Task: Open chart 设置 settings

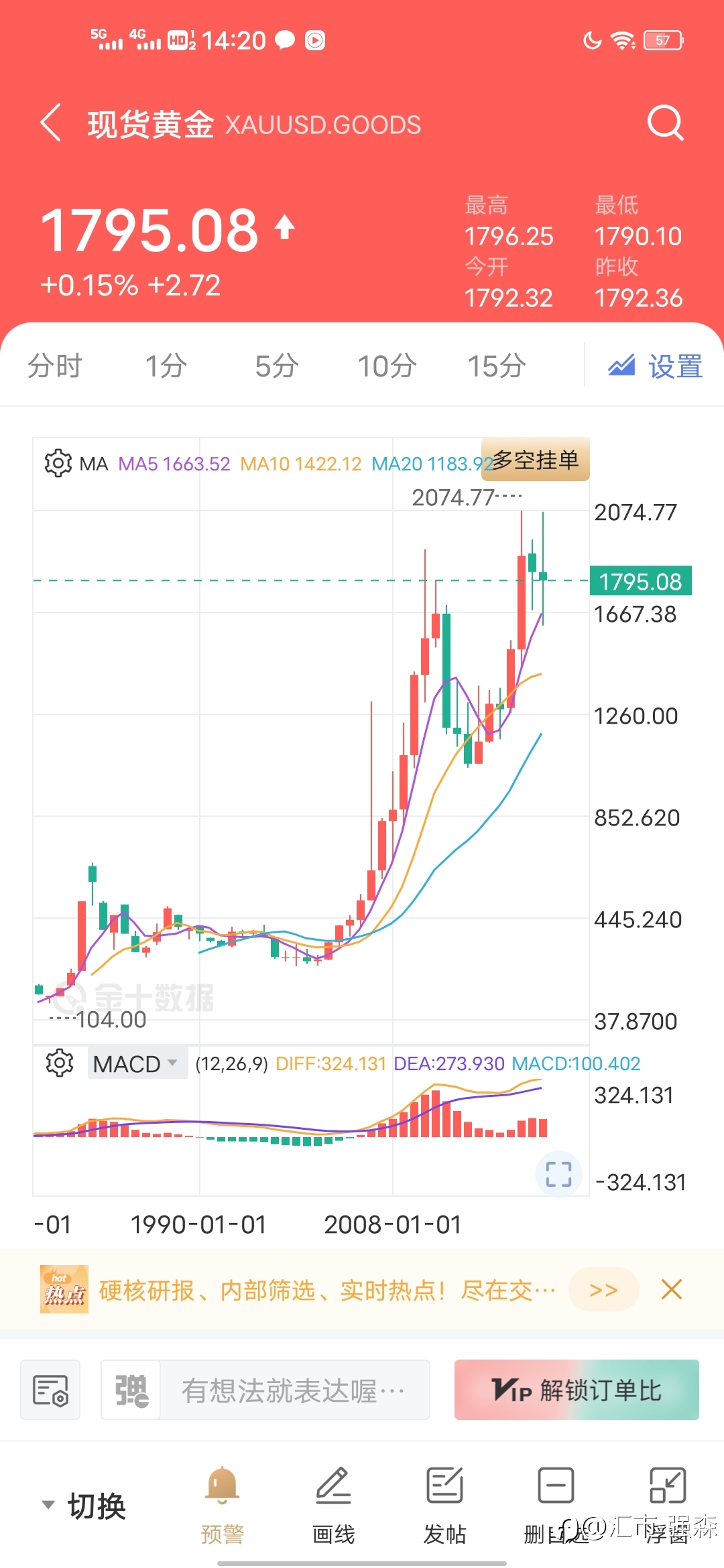Action: (x=656, y=367)
